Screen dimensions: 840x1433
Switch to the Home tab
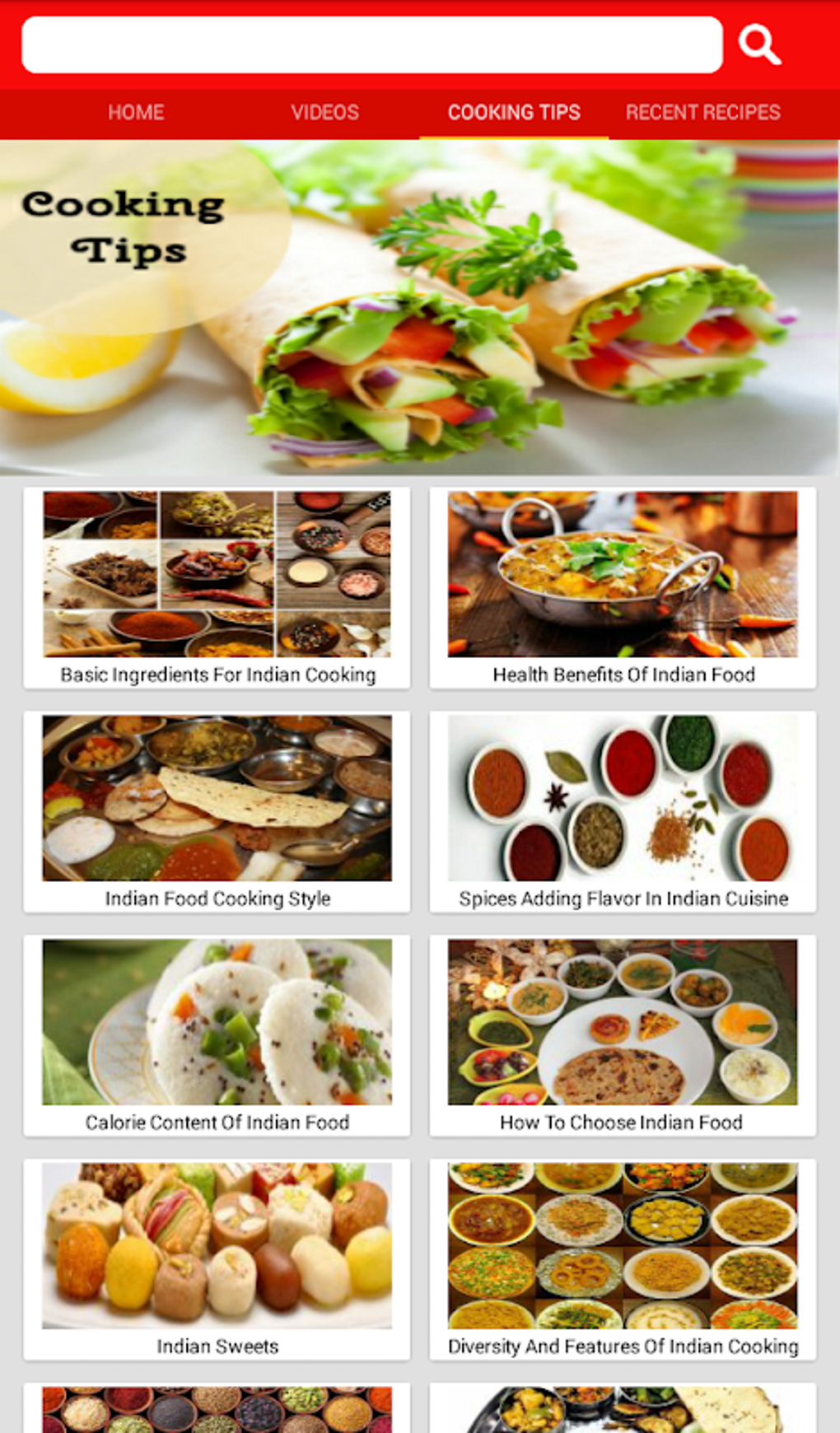[136, 113]
